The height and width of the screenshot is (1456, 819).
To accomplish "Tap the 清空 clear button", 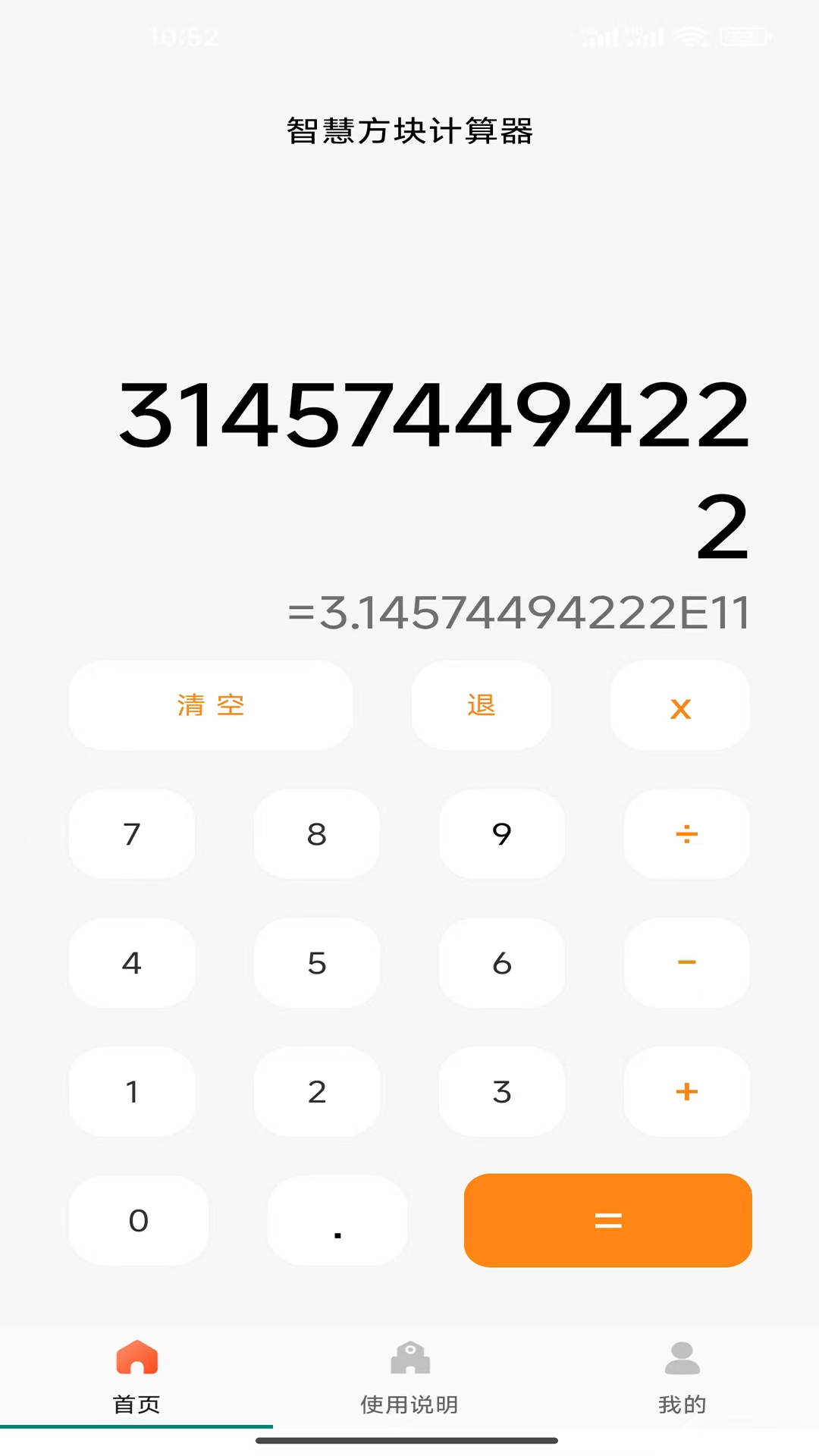I will pyautogui.click(x=210, y=705).
